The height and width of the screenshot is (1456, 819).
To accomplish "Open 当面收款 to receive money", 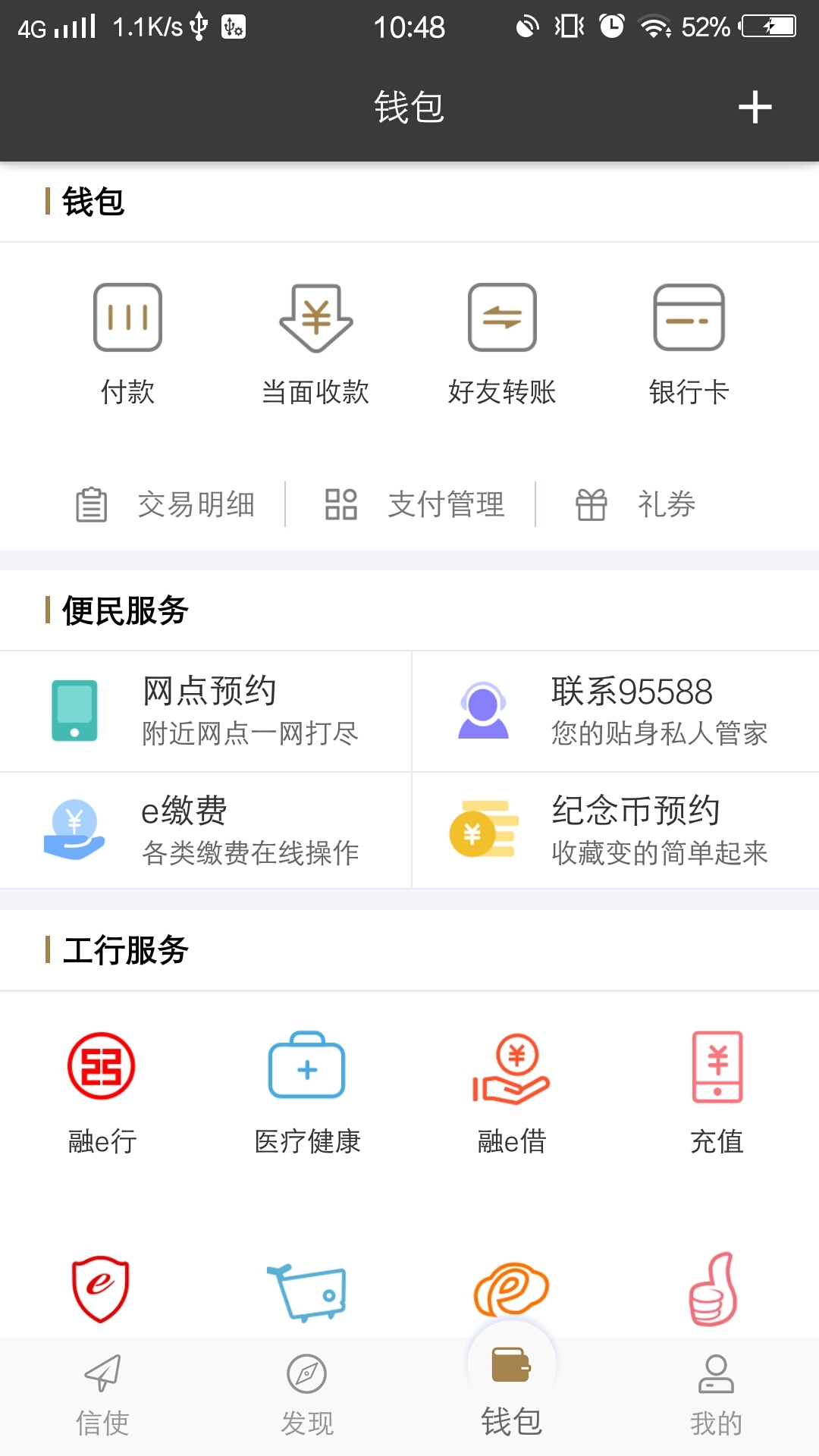I will point(315,341).
